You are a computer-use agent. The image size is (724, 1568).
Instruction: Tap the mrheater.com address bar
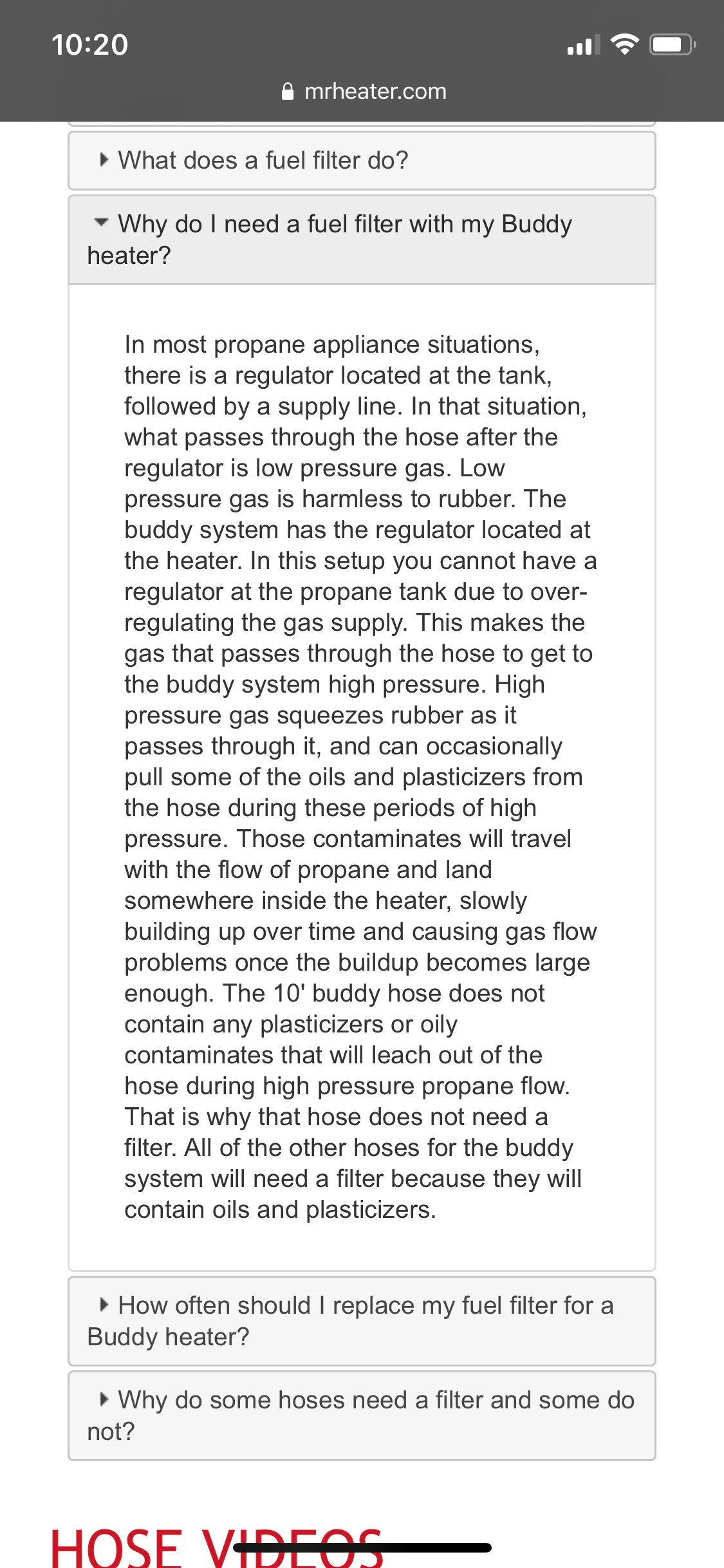pyautogui.click(x=364, y=91)
